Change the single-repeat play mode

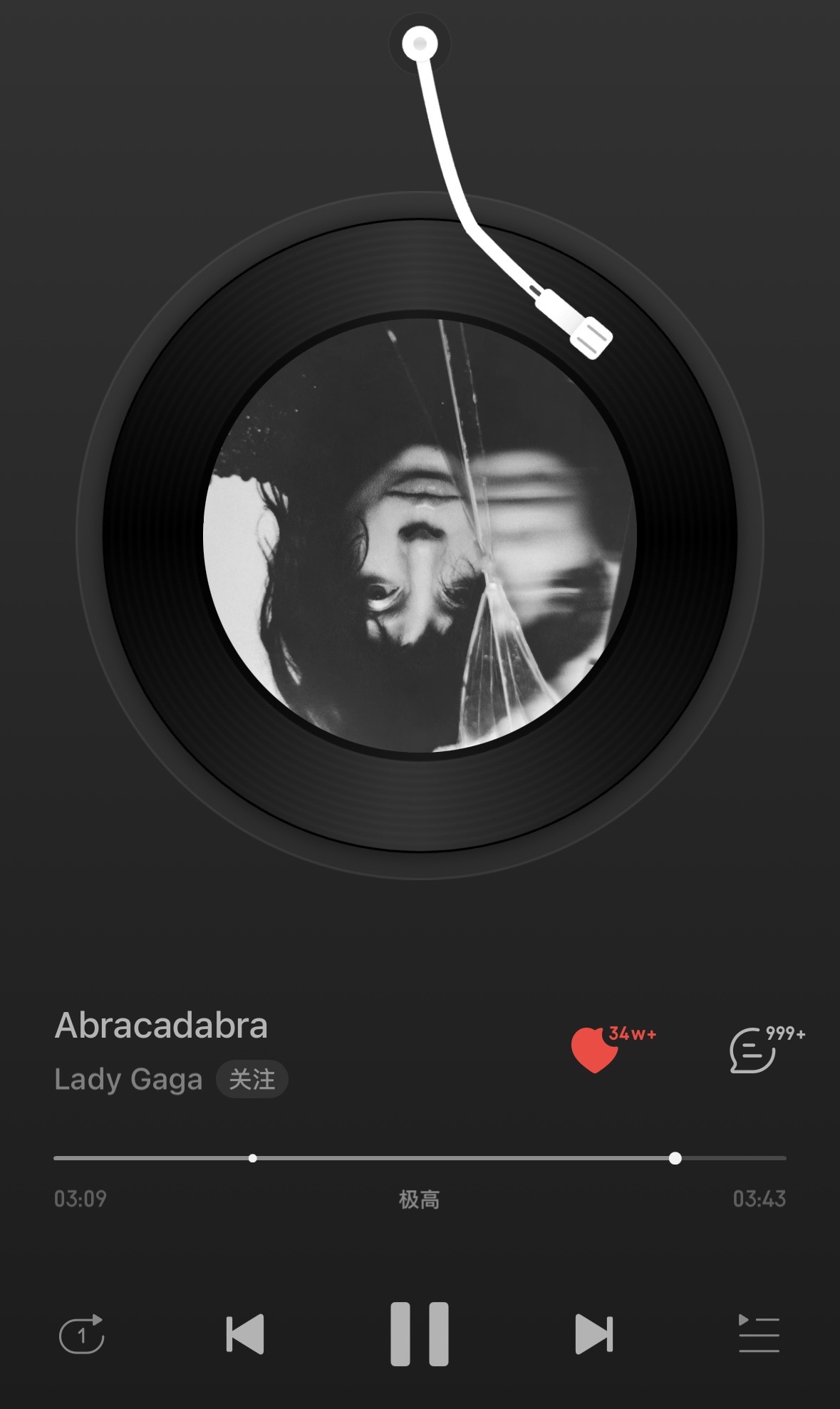(x=82, y=1333)
